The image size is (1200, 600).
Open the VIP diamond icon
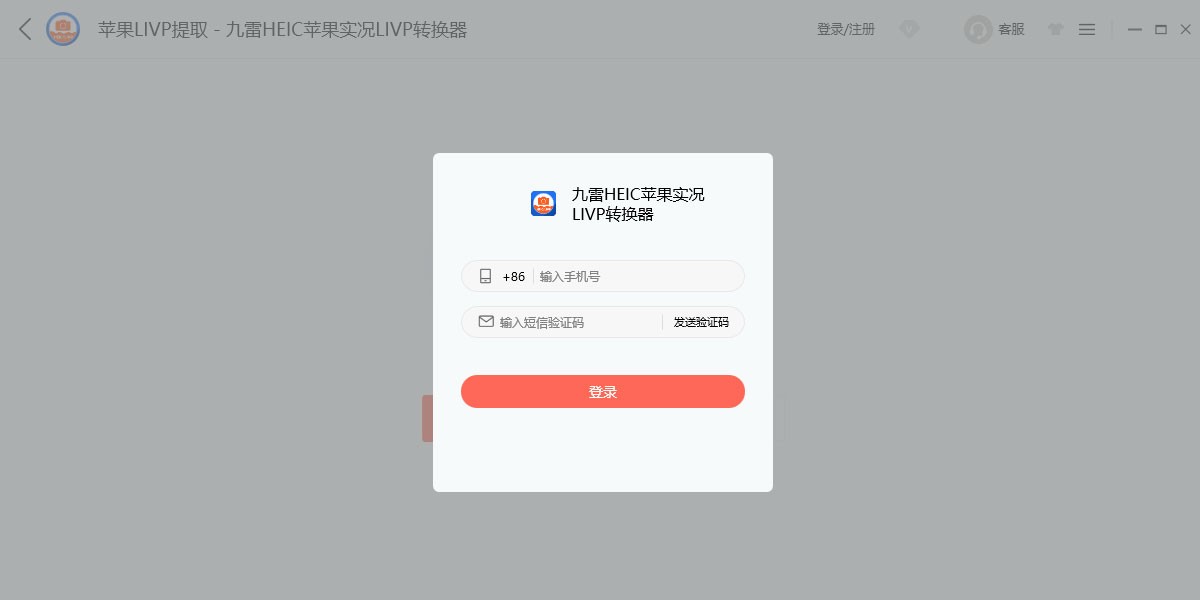coord(909,29)
